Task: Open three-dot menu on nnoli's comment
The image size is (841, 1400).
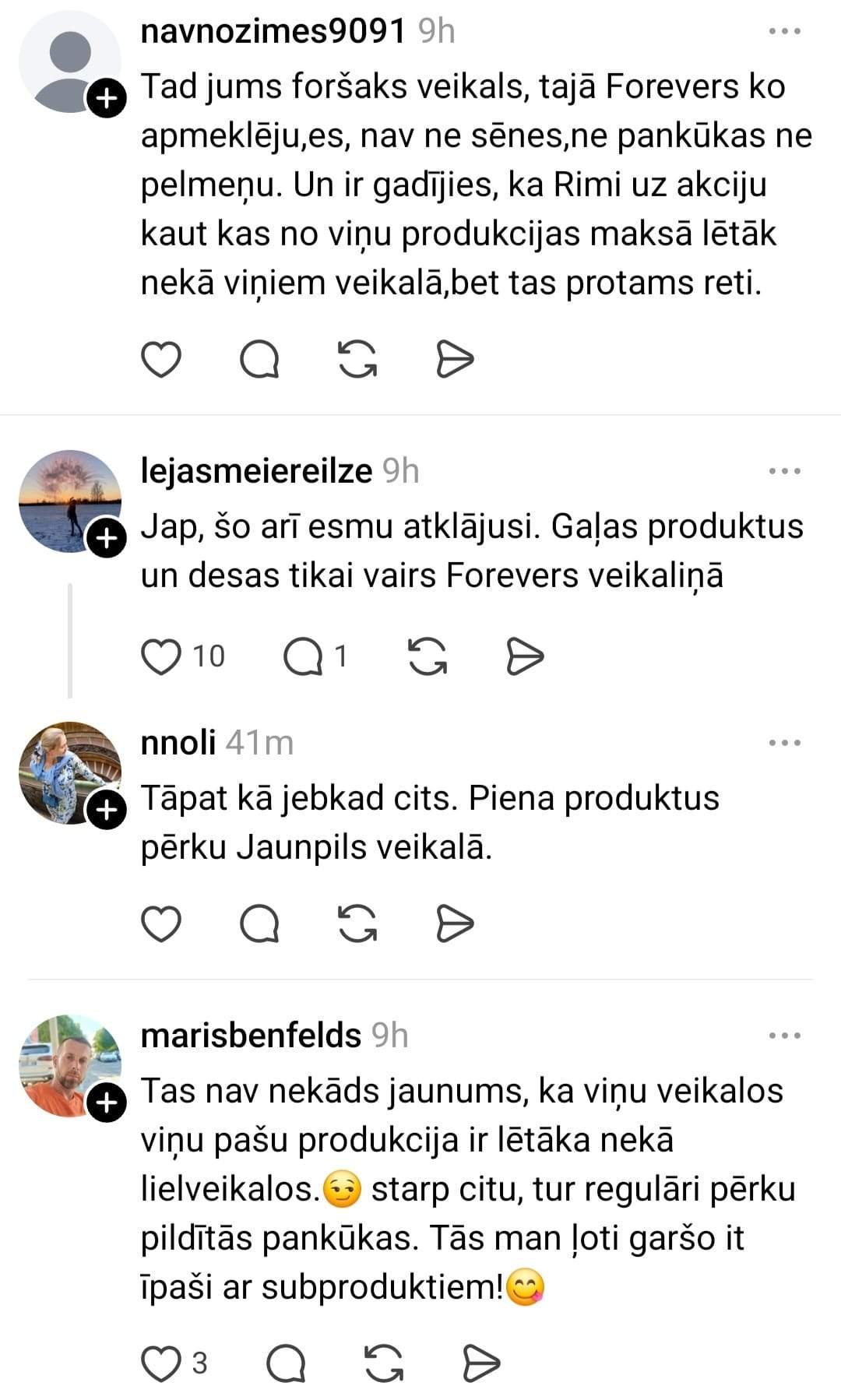Action: tap(784, 743)
